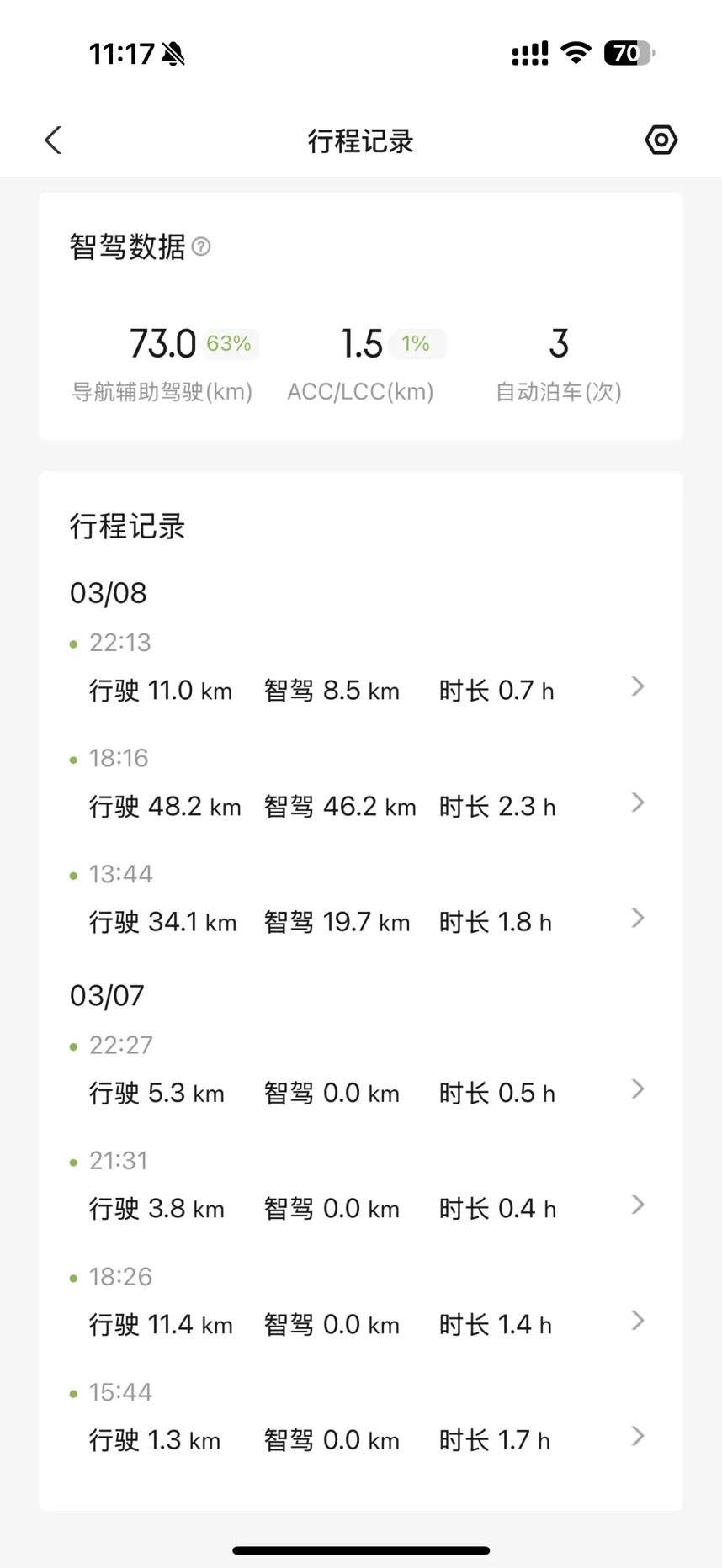This screenshot has width=722, height=1568.
Task: Open the settings hexagon icon
Action: tap(661, 140)
